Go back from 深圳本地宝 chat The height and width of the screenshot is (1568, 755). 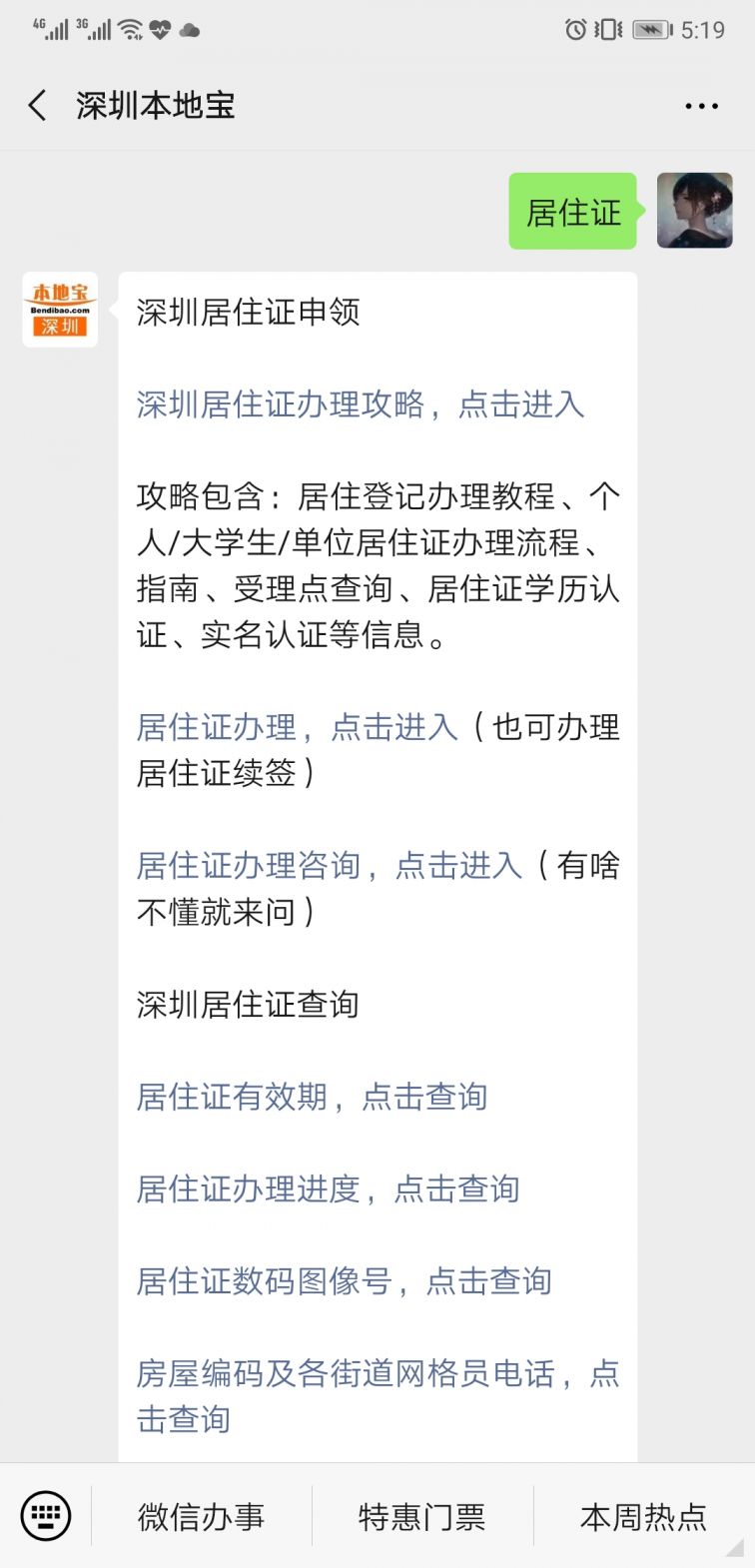point(38,105)
